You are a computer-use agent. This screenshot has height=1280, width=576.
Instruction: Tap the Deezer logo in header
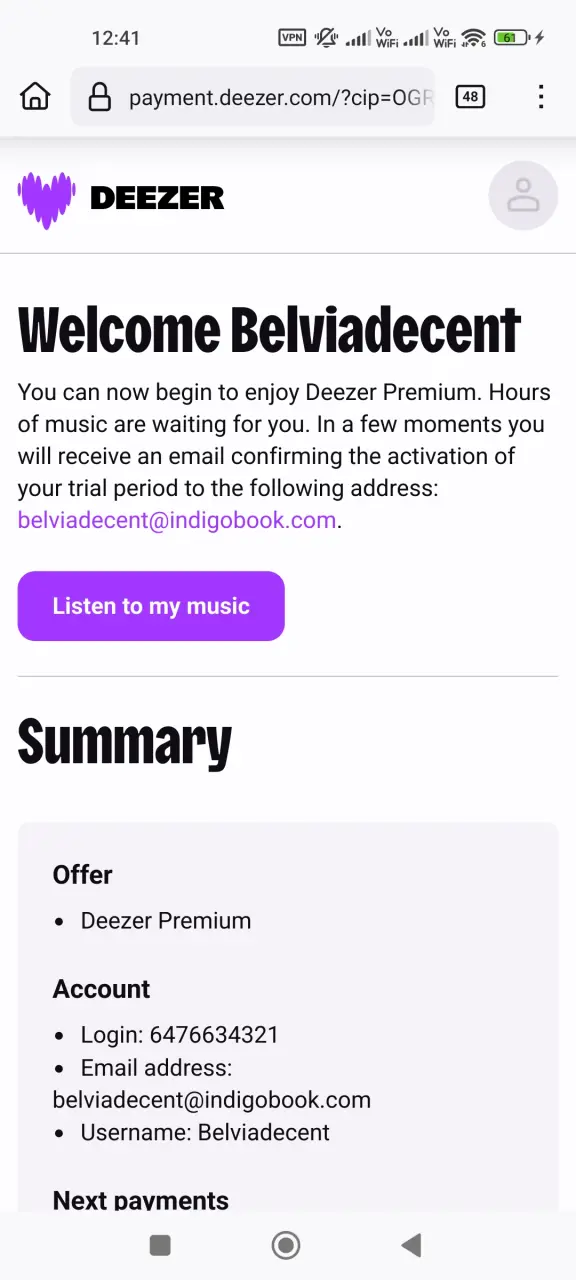coord(121,199)
